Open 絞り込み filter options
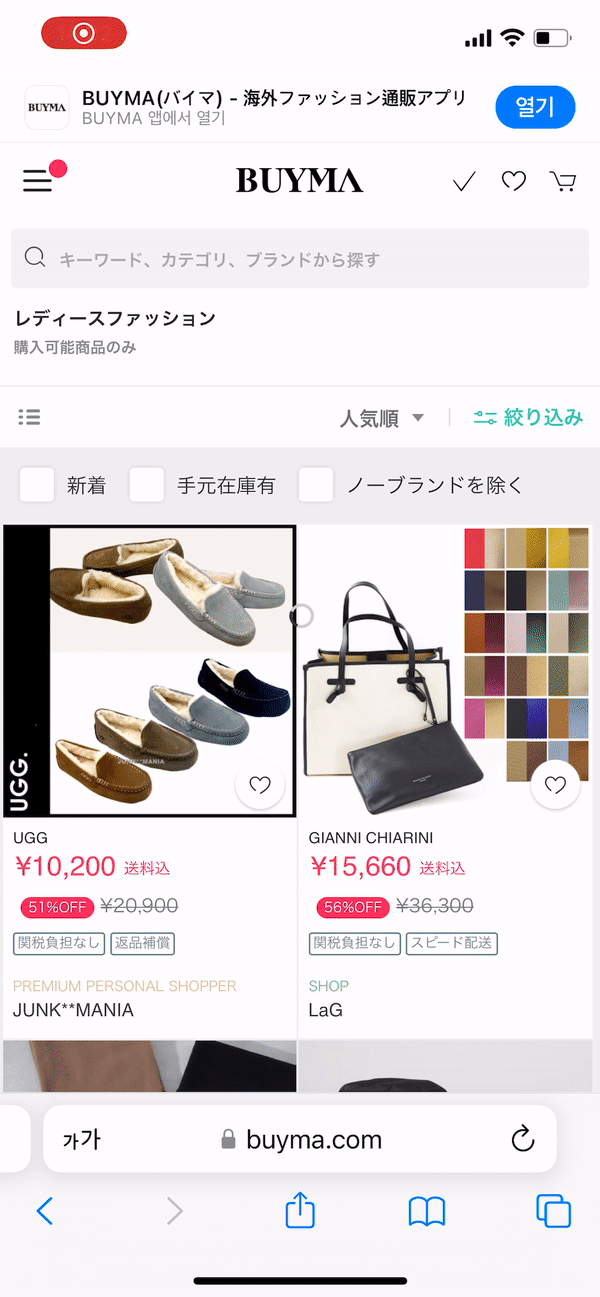 point(528,418)
